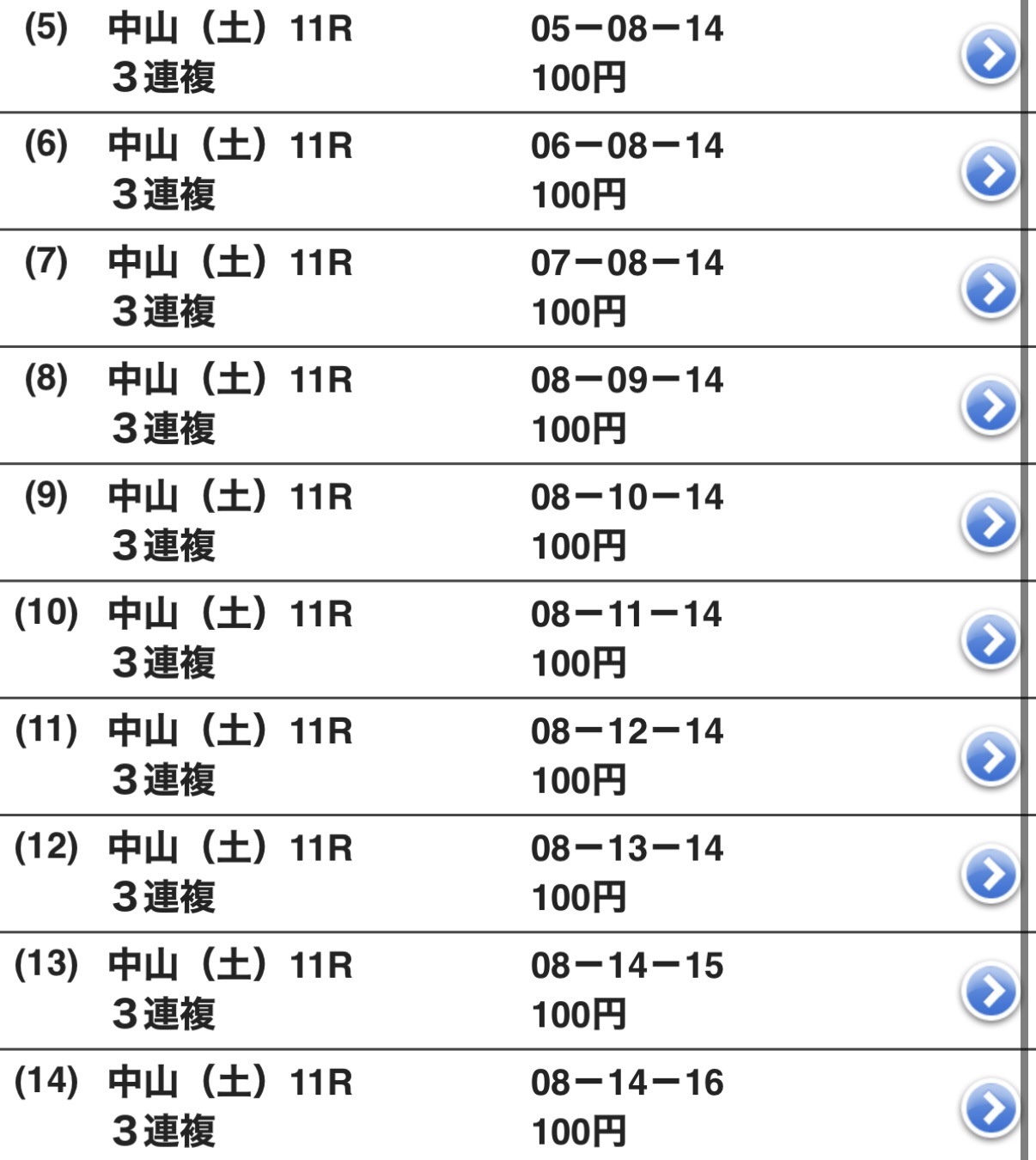The image size is (1036, 1160).
Task: View details of bet (7) 07-08-14
Action: click(x=990, y=290)
